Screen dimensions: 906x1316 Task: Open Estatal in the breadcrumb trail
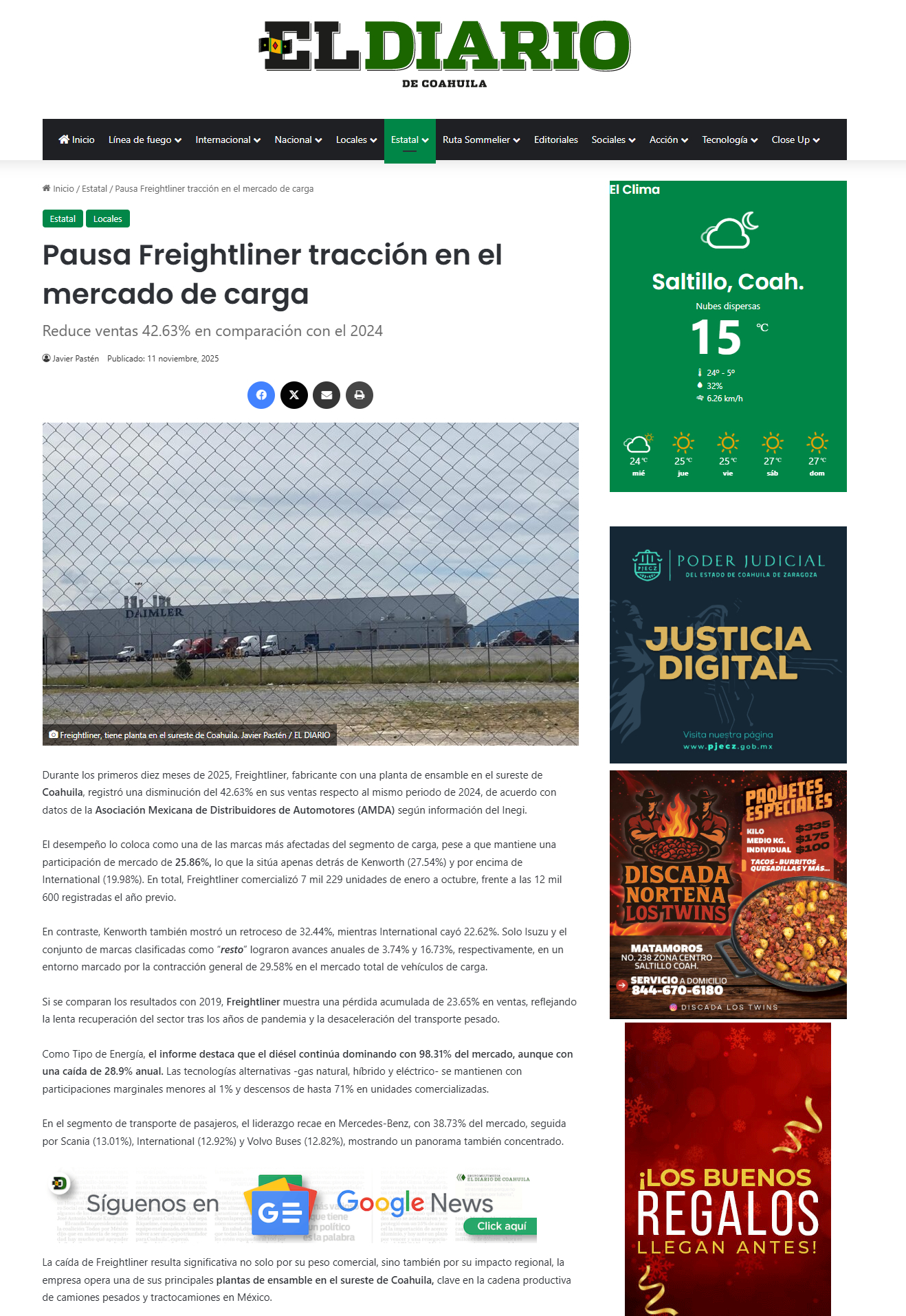click(94, 188)
